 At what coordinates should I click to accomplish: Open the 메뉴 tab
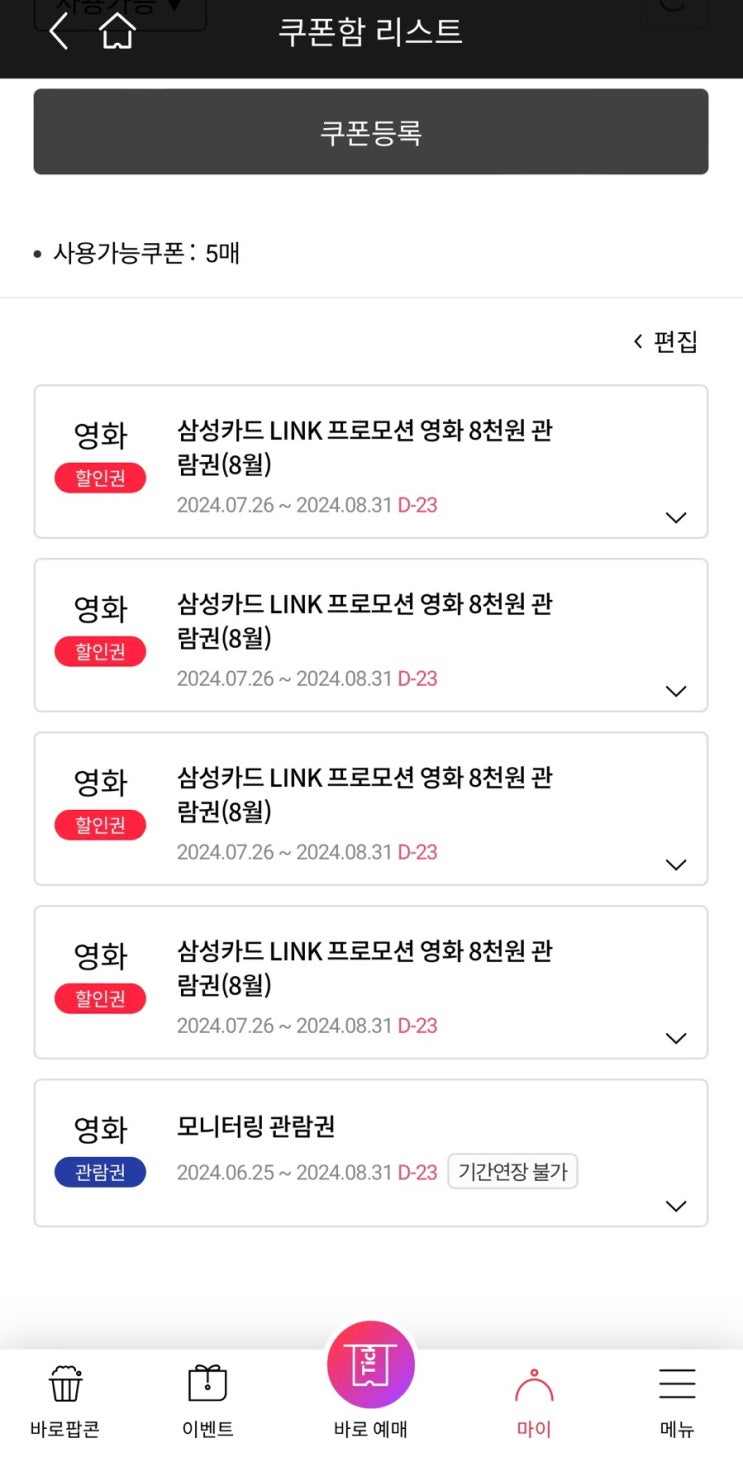677,1405
